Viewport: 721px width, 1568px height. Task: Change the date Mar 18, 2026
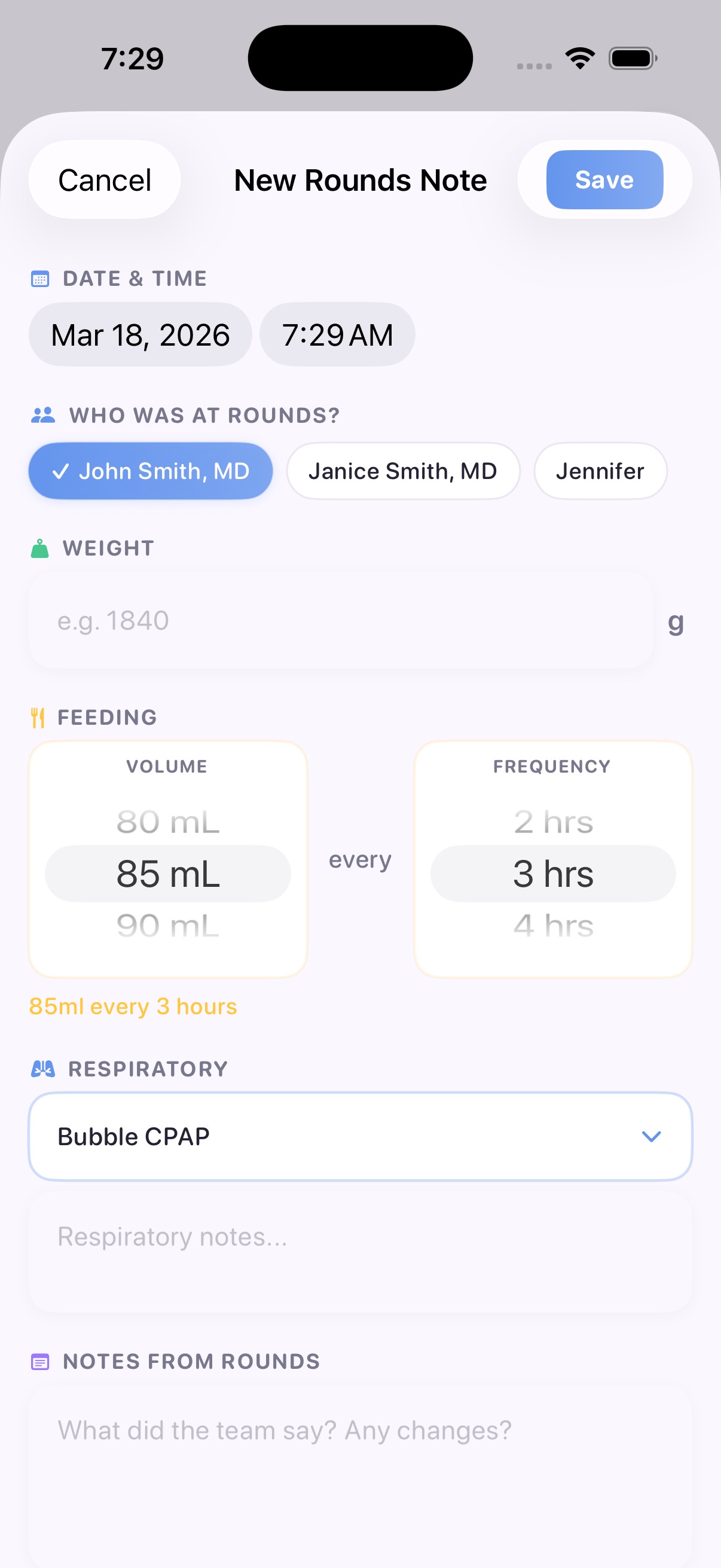tap(140, 335)
